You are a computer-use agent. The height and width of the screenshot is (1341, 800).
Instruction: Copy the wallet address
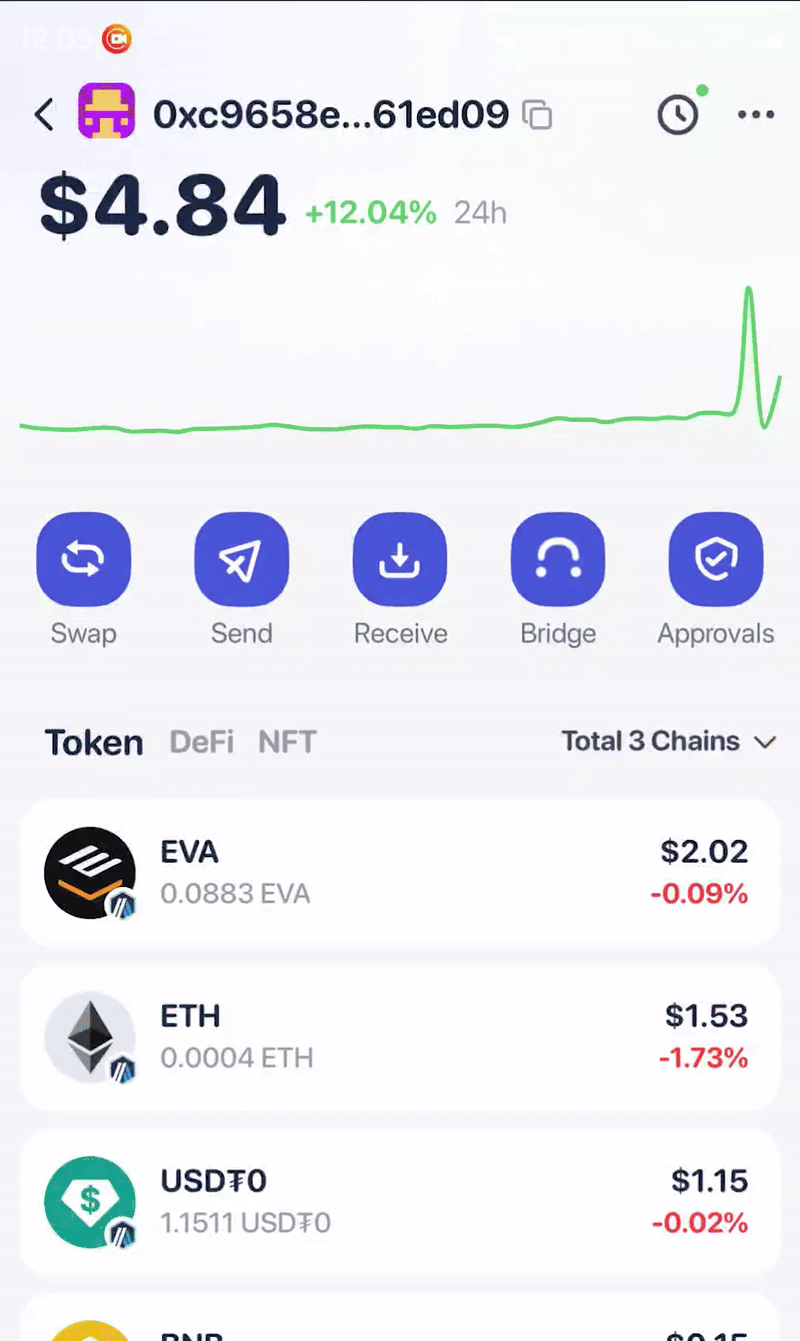pos(538,115)
